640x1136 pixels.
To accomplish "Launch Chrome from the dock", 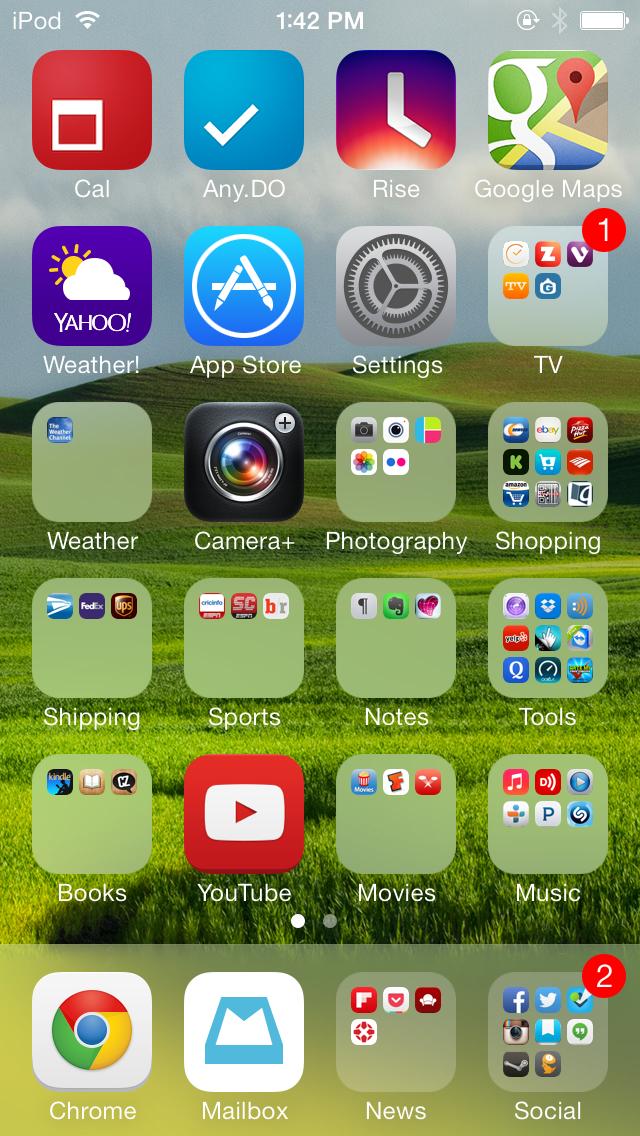I will [x=92, y=1032].
